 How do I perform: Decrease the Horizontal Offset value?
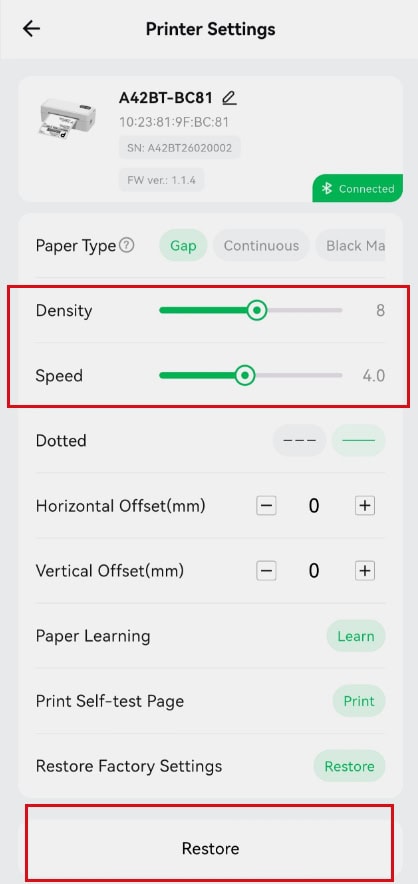pos(266,506)
